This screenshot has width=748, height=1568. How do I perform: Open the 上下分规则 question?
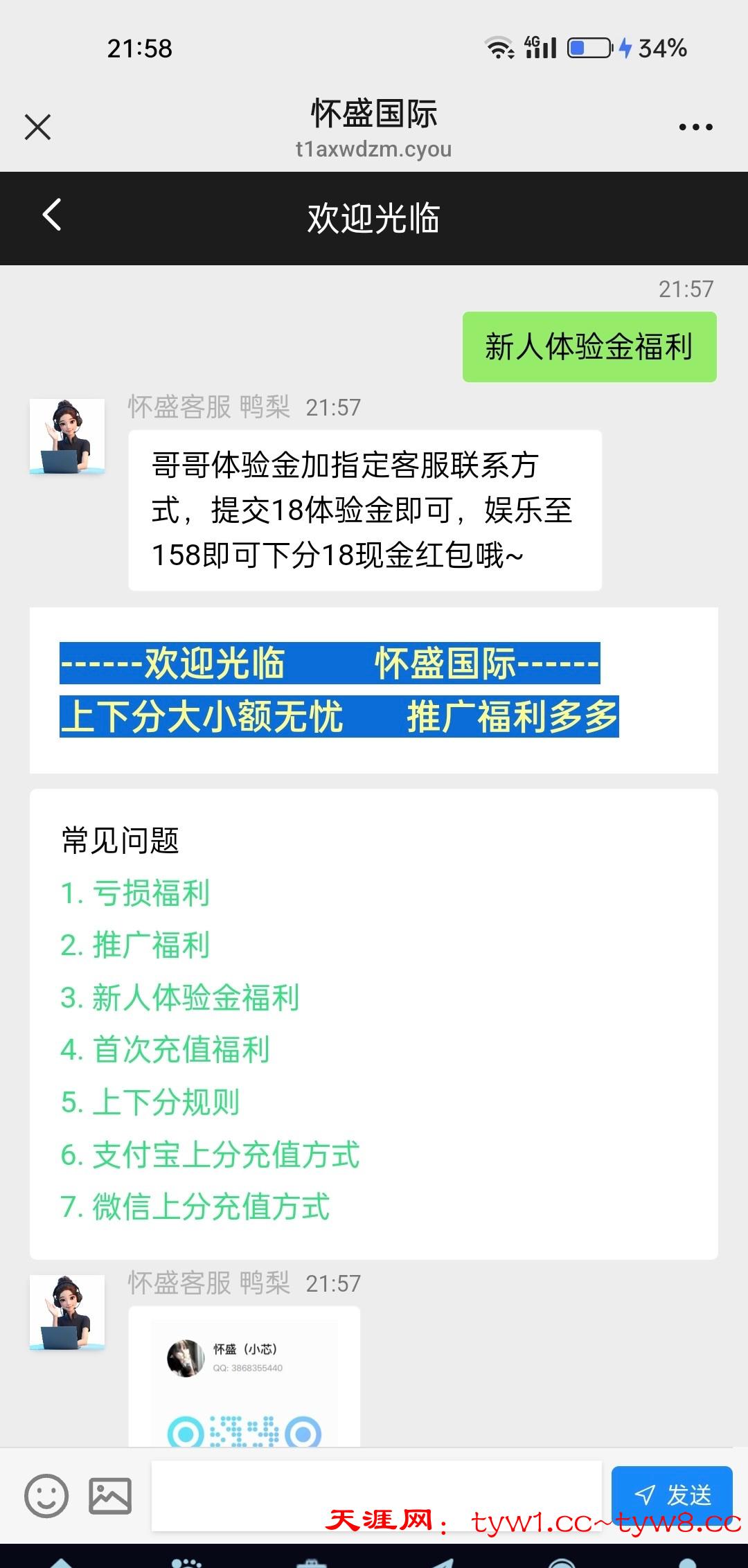pyautogui.click(x=150, y=1103)
